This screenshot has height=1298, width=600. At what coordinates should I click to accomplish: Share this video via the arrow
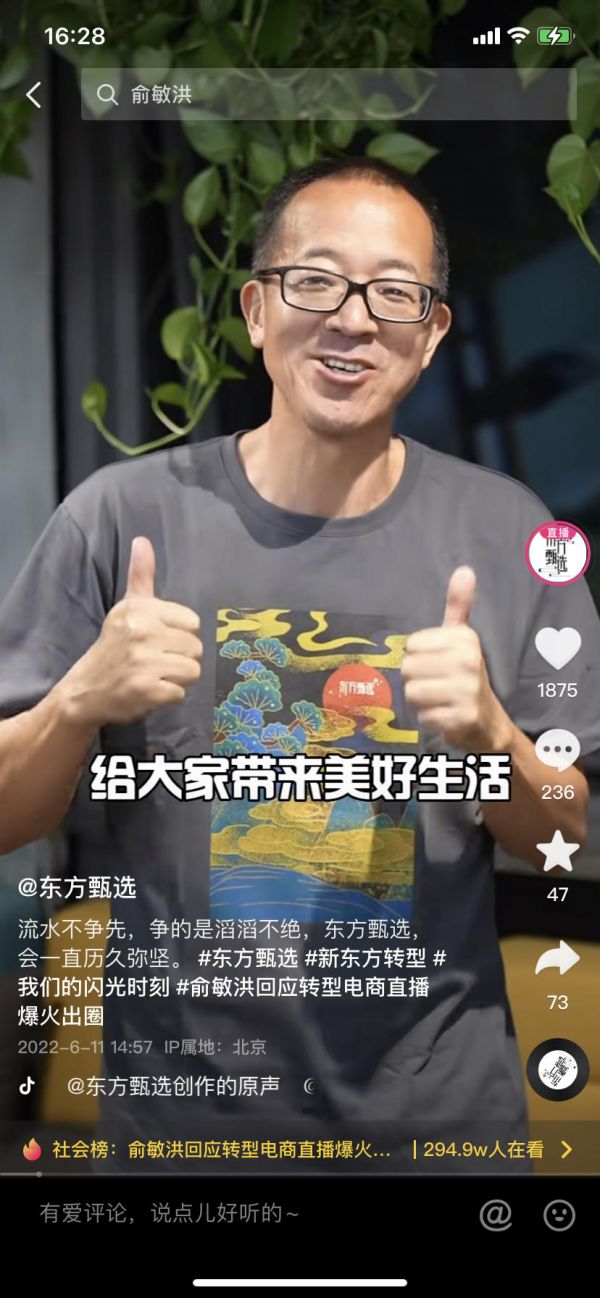click(x=557, y=959)
